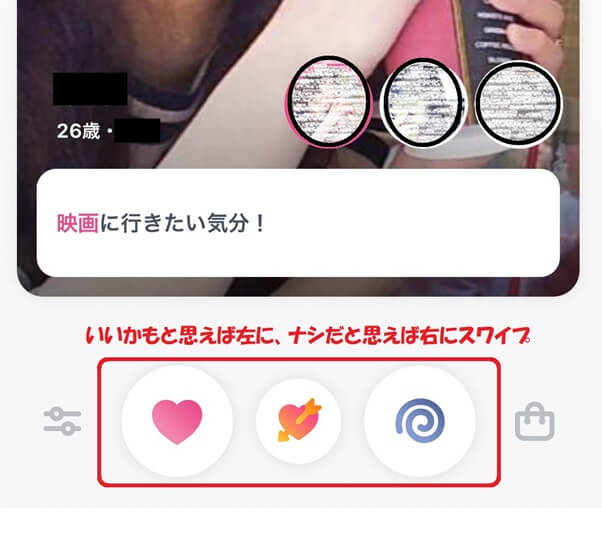Open the 映画に行きたい気分 card

pyautogui.click(x=297, y=222)
